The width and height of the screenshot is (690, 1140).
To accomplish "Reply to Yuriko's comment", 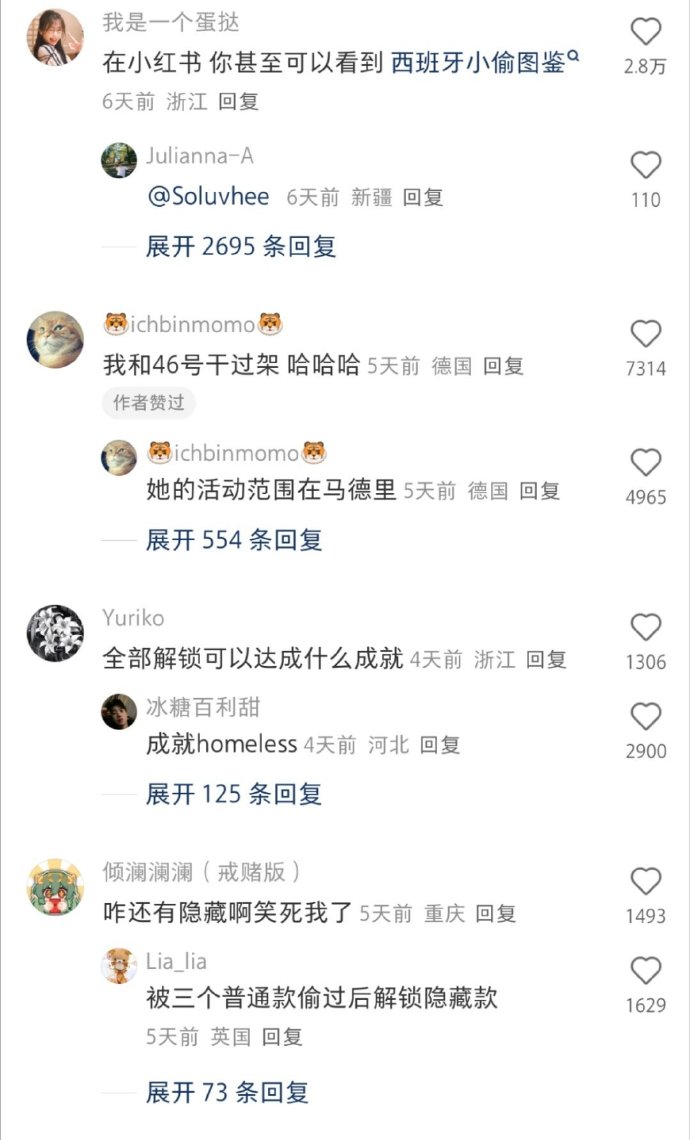I will tap(546, 659).
